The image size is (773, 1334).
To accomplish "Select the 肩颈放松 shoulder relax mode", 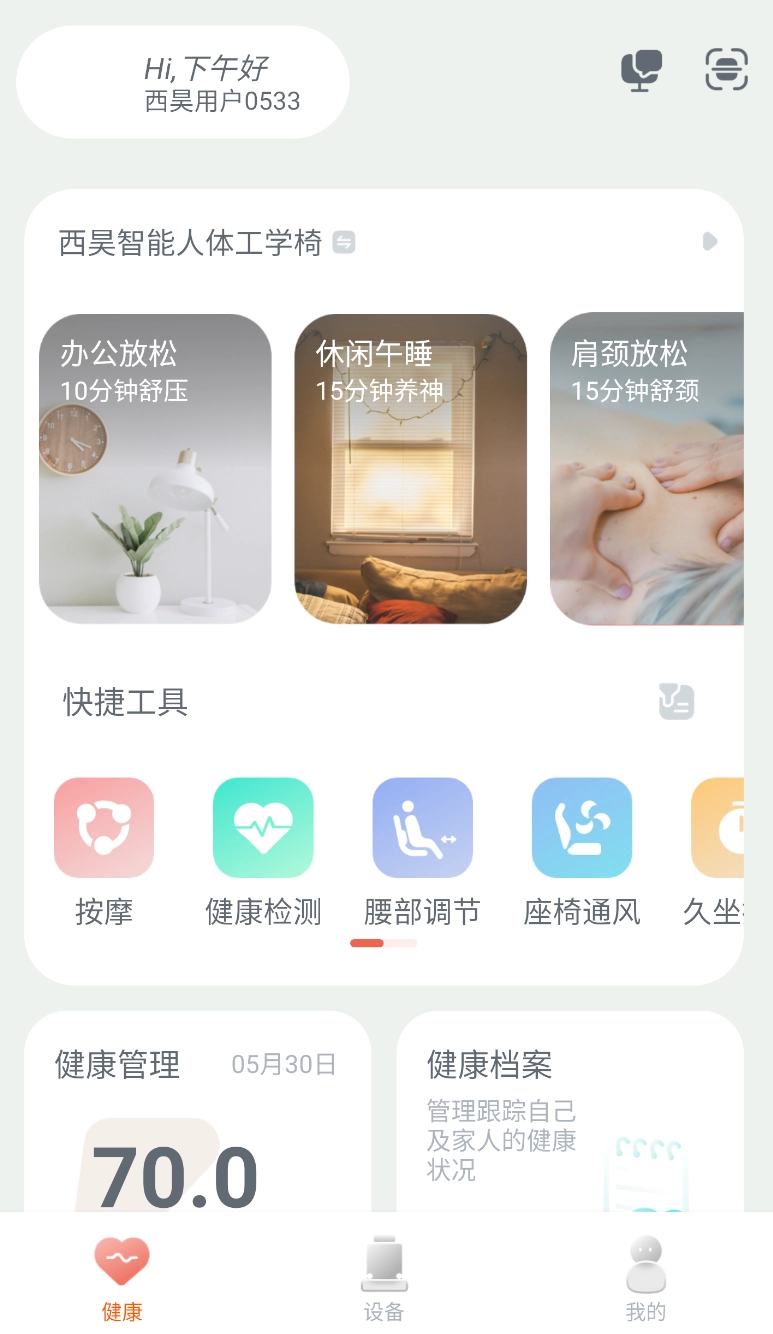I will [x=660, y=468].
